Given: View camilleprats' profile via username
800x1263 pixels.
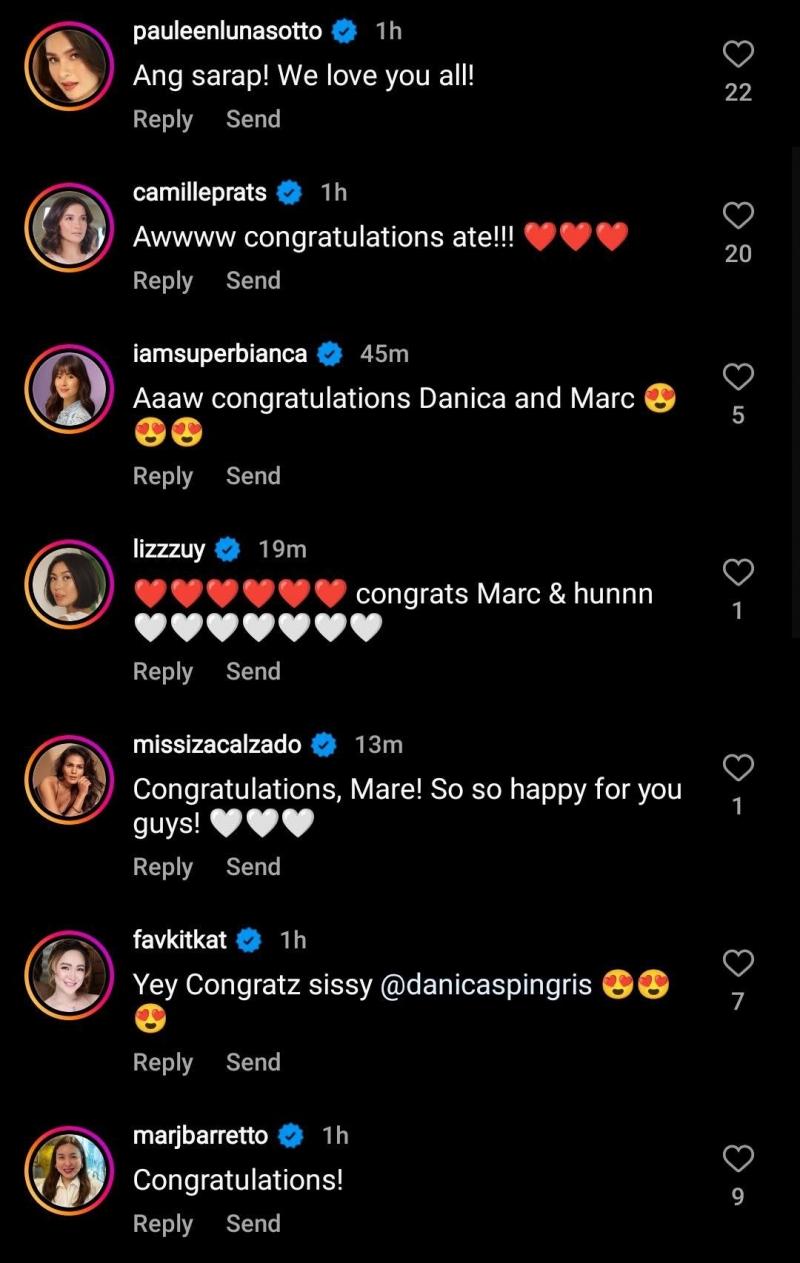Looking at the screenshot, I should point(199,192).
